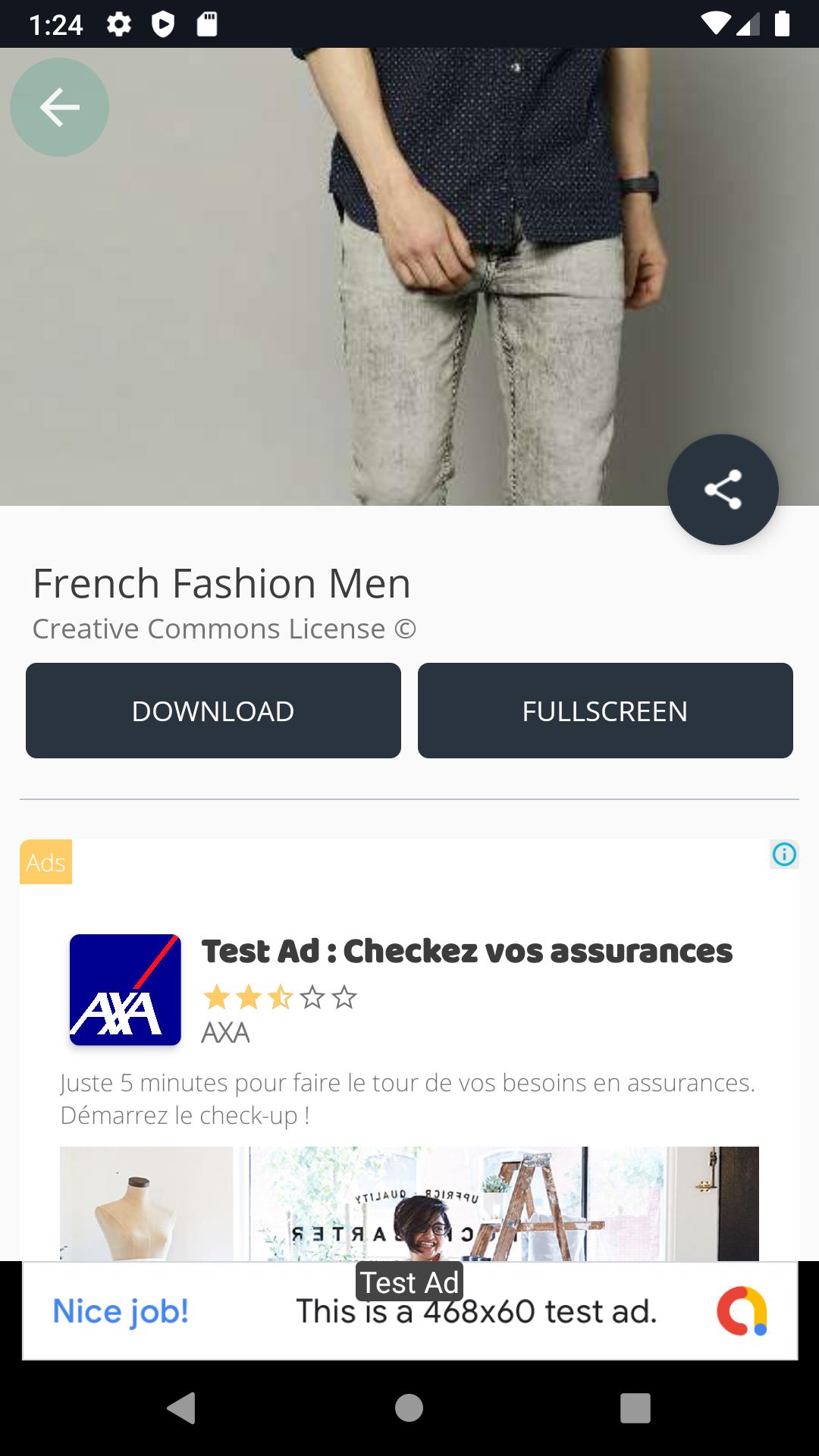Tap the back arrow to return

tap(59, 107)
